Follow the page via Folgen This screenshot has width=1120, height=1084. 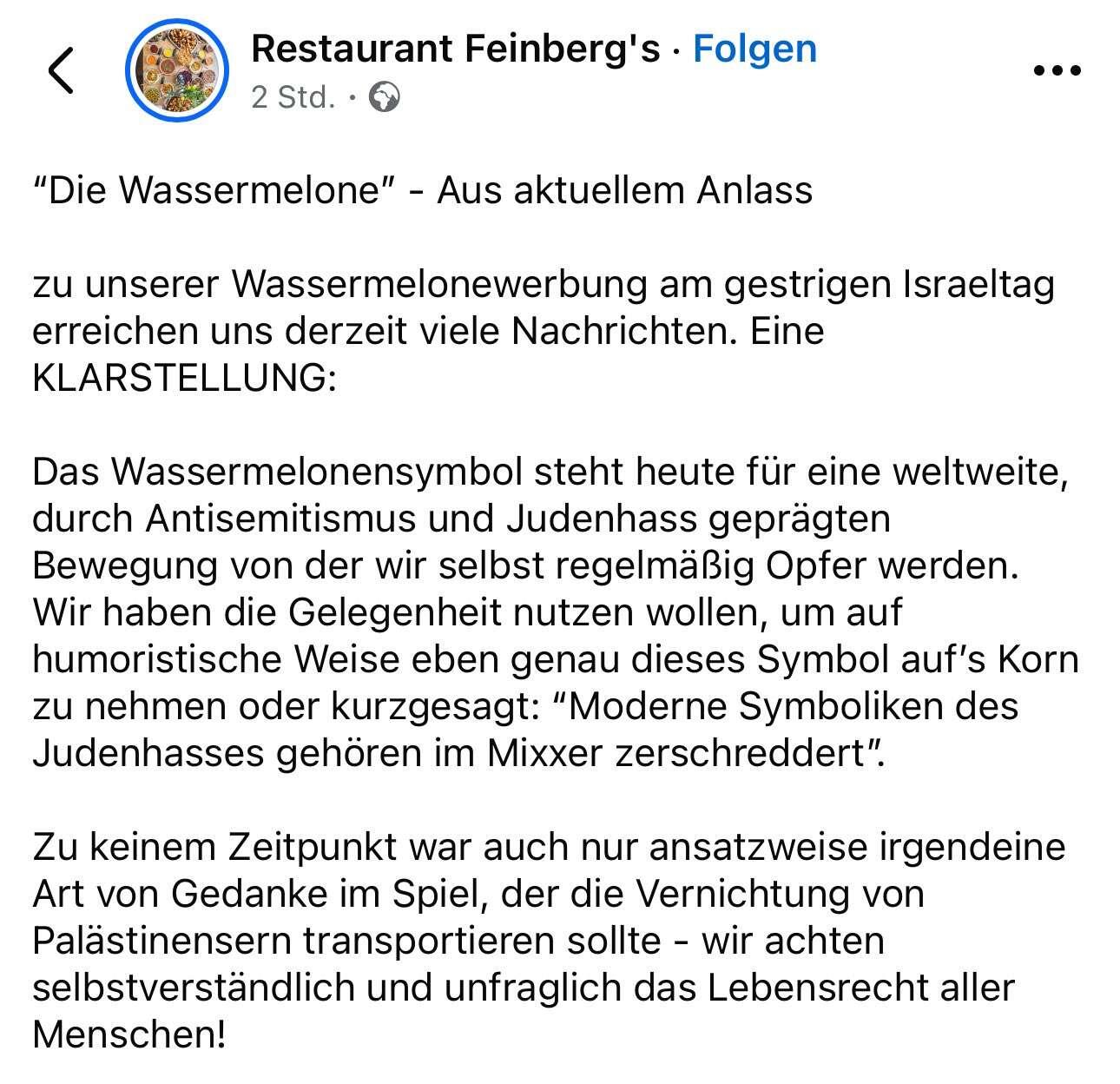[x=754, y=49]
